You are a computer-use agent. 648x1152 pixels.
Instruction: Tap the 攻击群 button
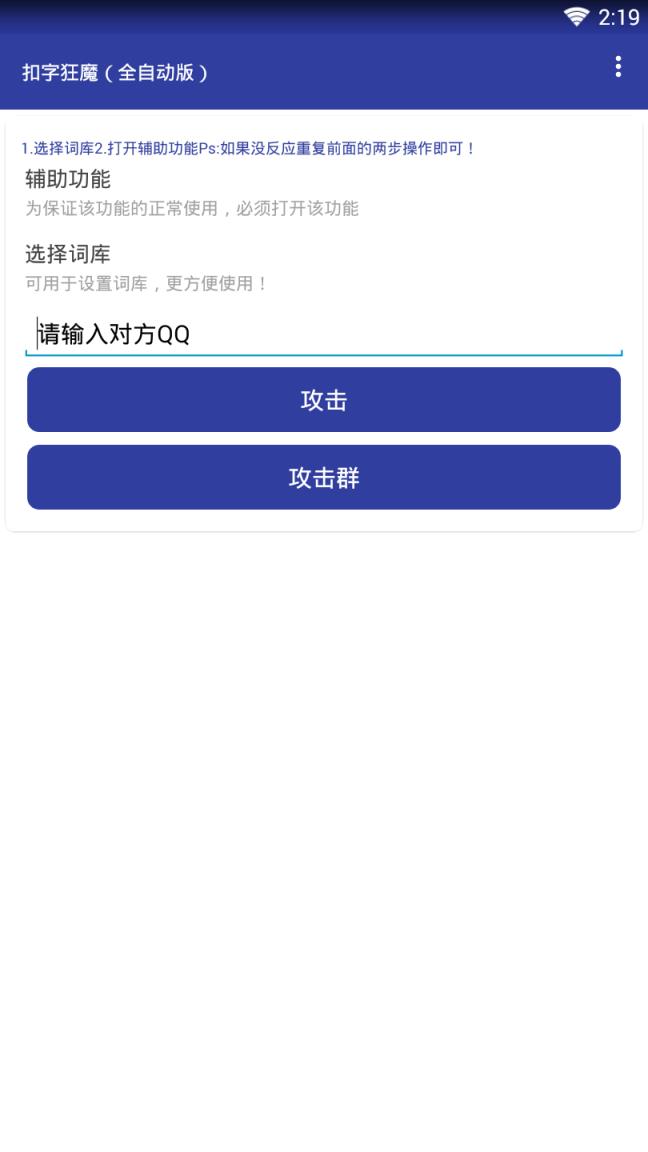tap(323, 478)
